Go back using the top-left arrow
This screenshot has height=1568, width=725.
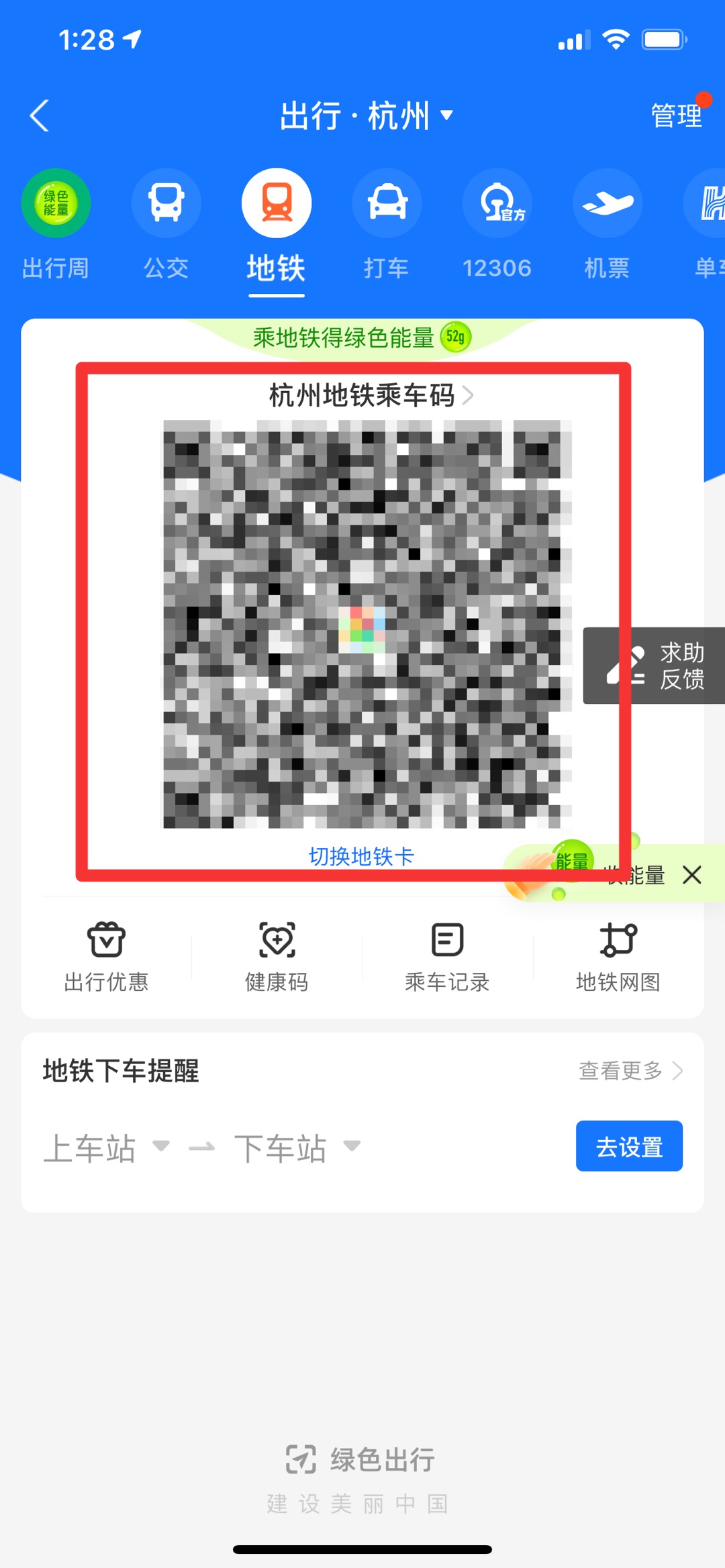click(x=40, y=115)
